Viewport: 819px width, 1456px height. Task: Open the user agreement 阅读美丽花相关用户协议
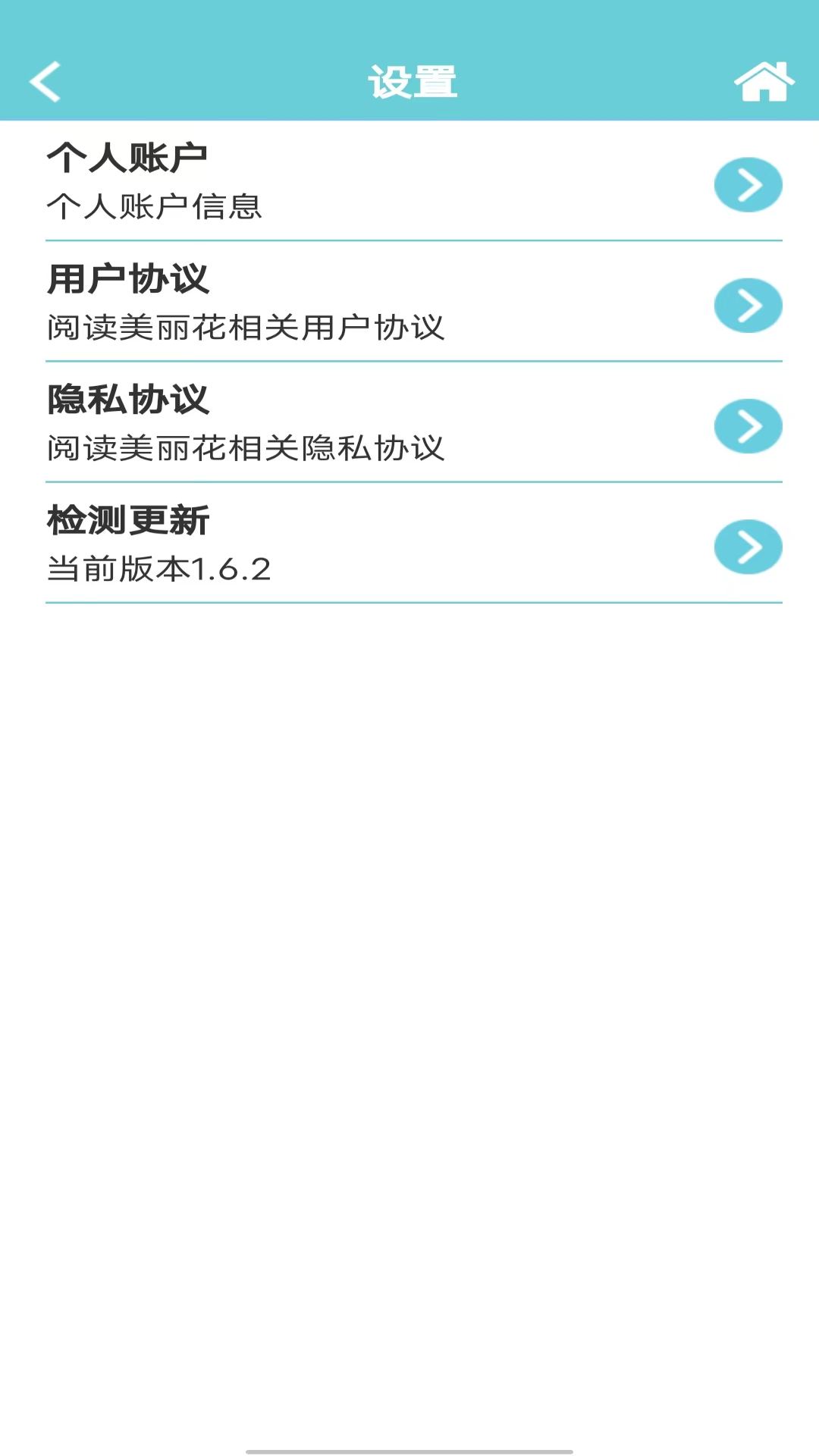(248, 325)
